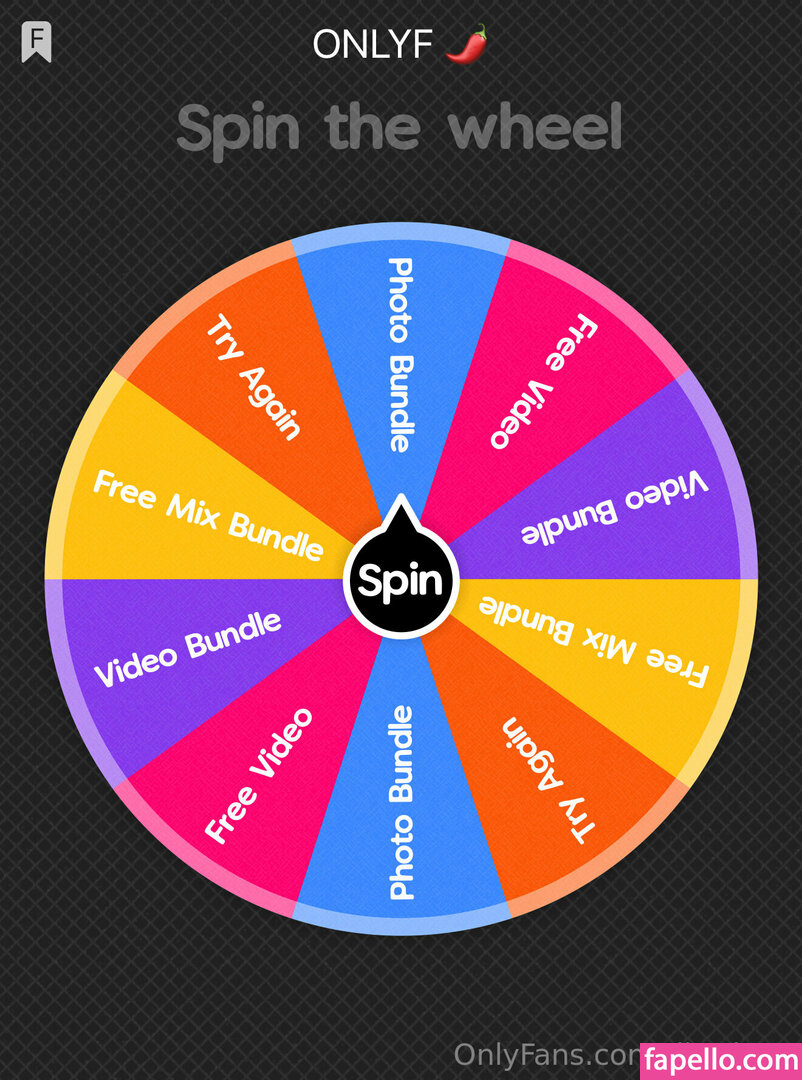Open the saved wheels bookmark icon
802x1080 pixels.
coord(37,43)
